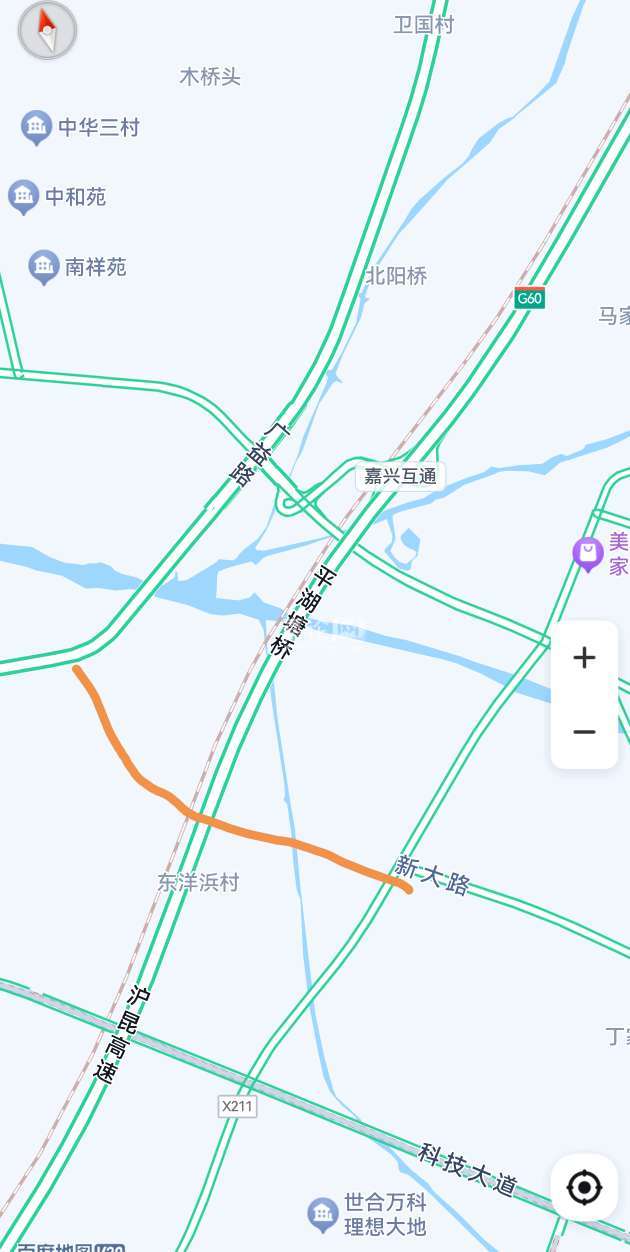Screen dimensions: 630x1252
Task: Zoom in with the plus button
Action: point(584,658)
